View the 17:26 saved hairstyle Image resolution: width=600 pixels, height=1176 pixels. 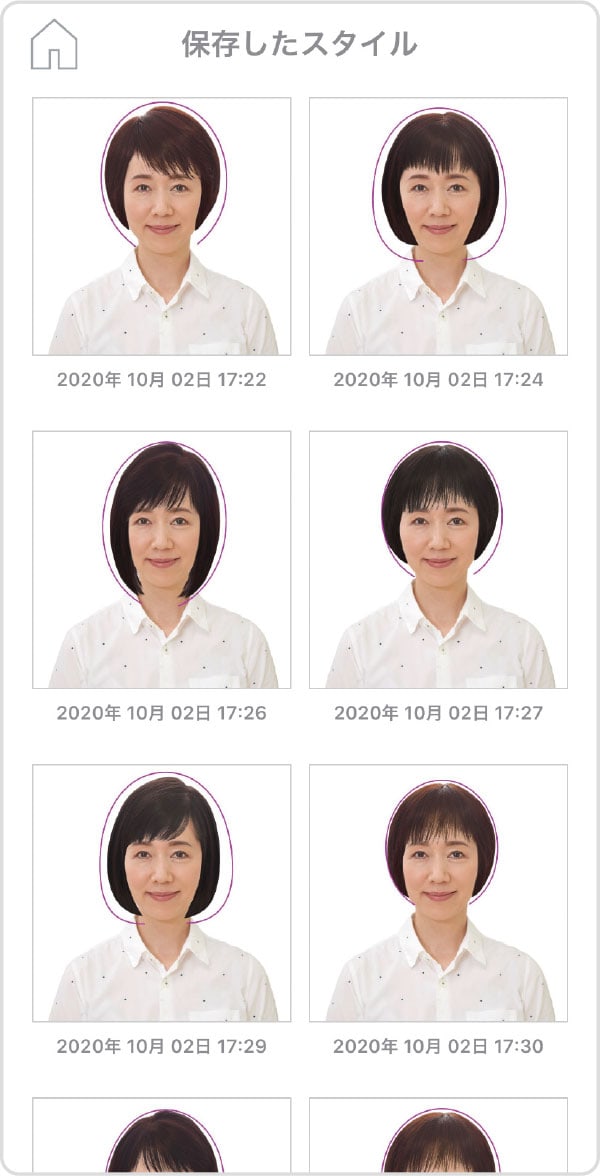pyautogui.click(x=162, y=560)
